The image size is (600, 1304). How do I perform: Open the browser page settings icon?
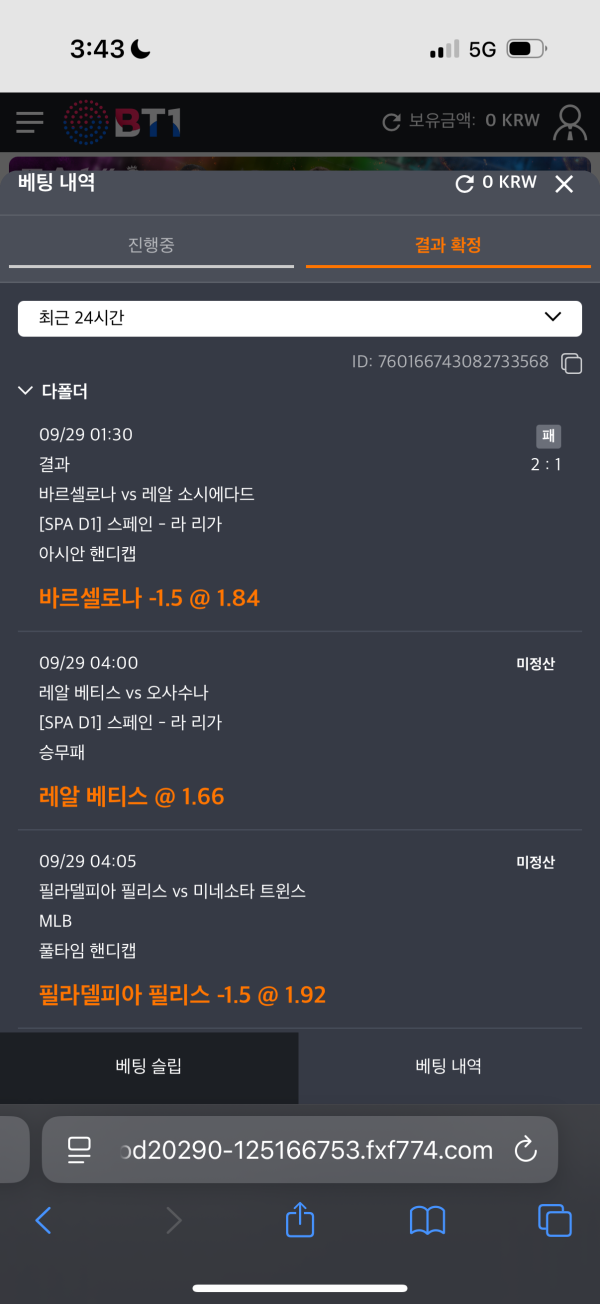(79, 1150)
